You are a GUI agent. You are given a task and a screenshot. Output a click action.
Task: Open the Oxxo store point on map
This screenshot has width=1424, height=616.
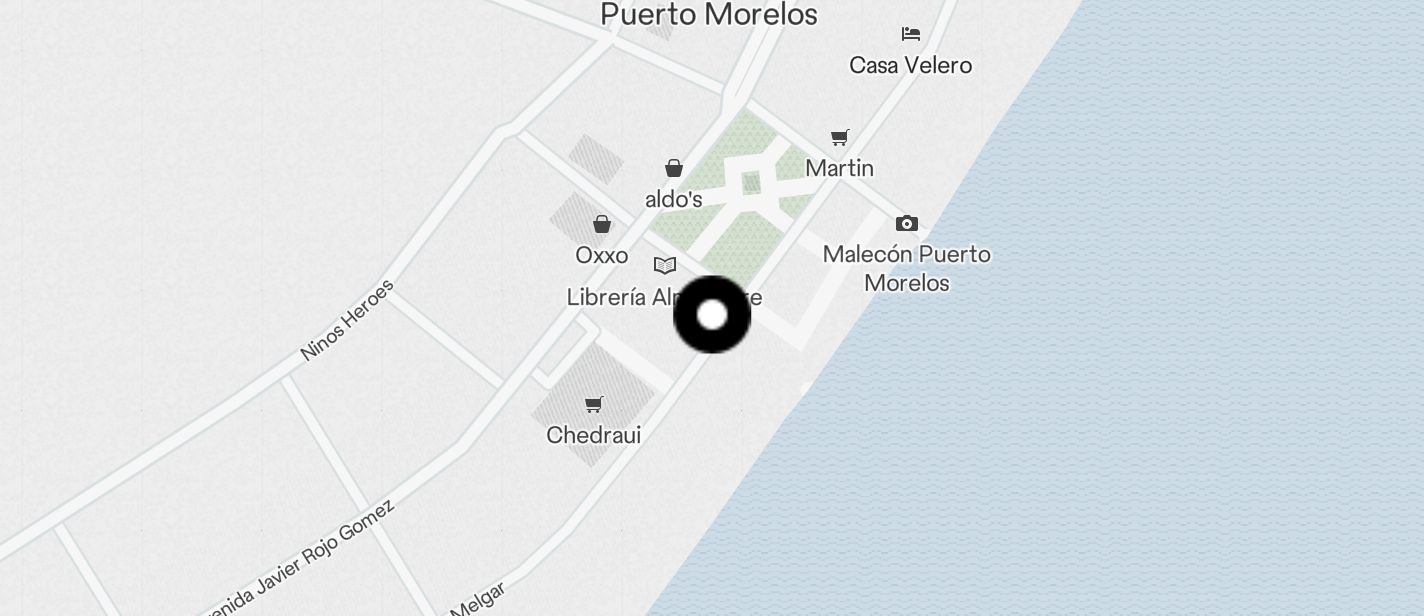click(602, 224)
